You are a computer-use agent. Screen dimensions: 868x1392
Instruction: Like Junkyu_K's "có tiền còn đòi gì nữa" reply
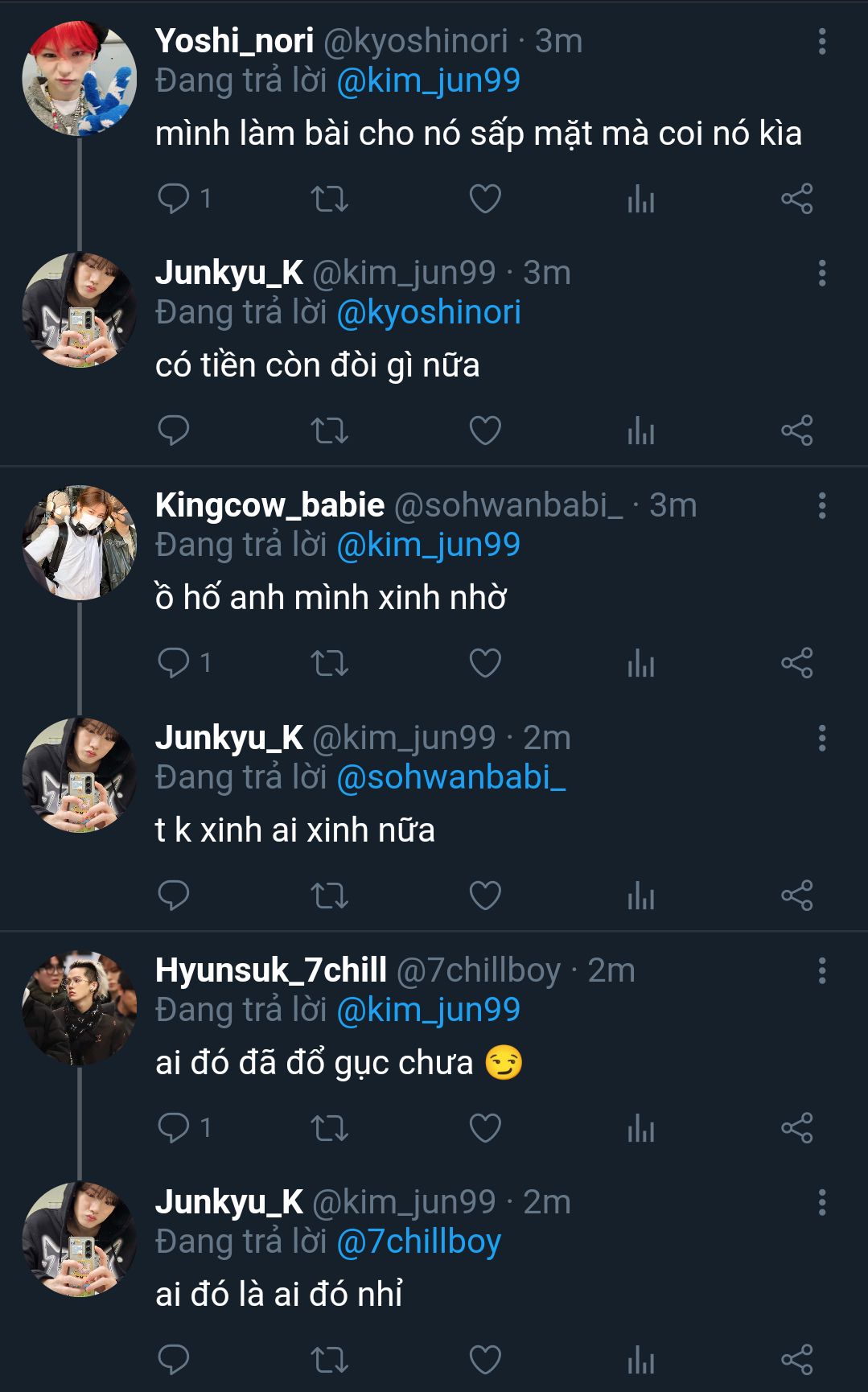click(x=485, y=430)
